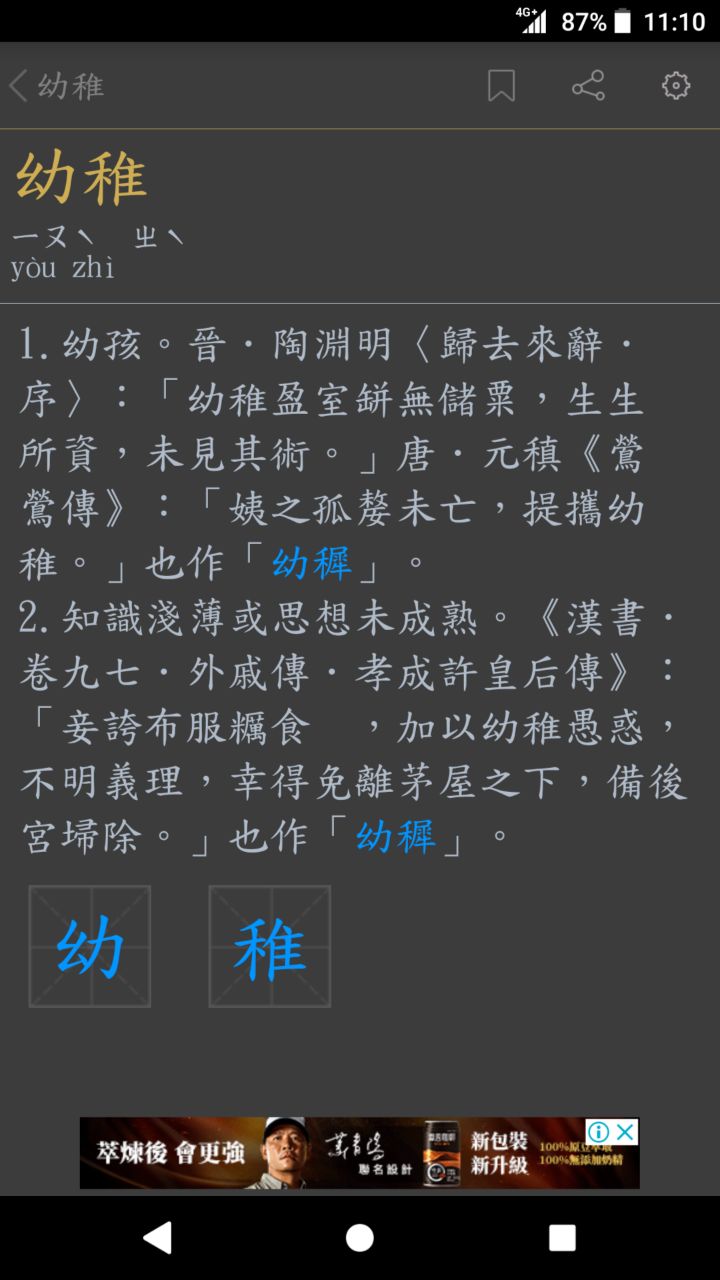Open the settings gear
This screenshot has height=1280, width=720.
click(x=676, y=86)
